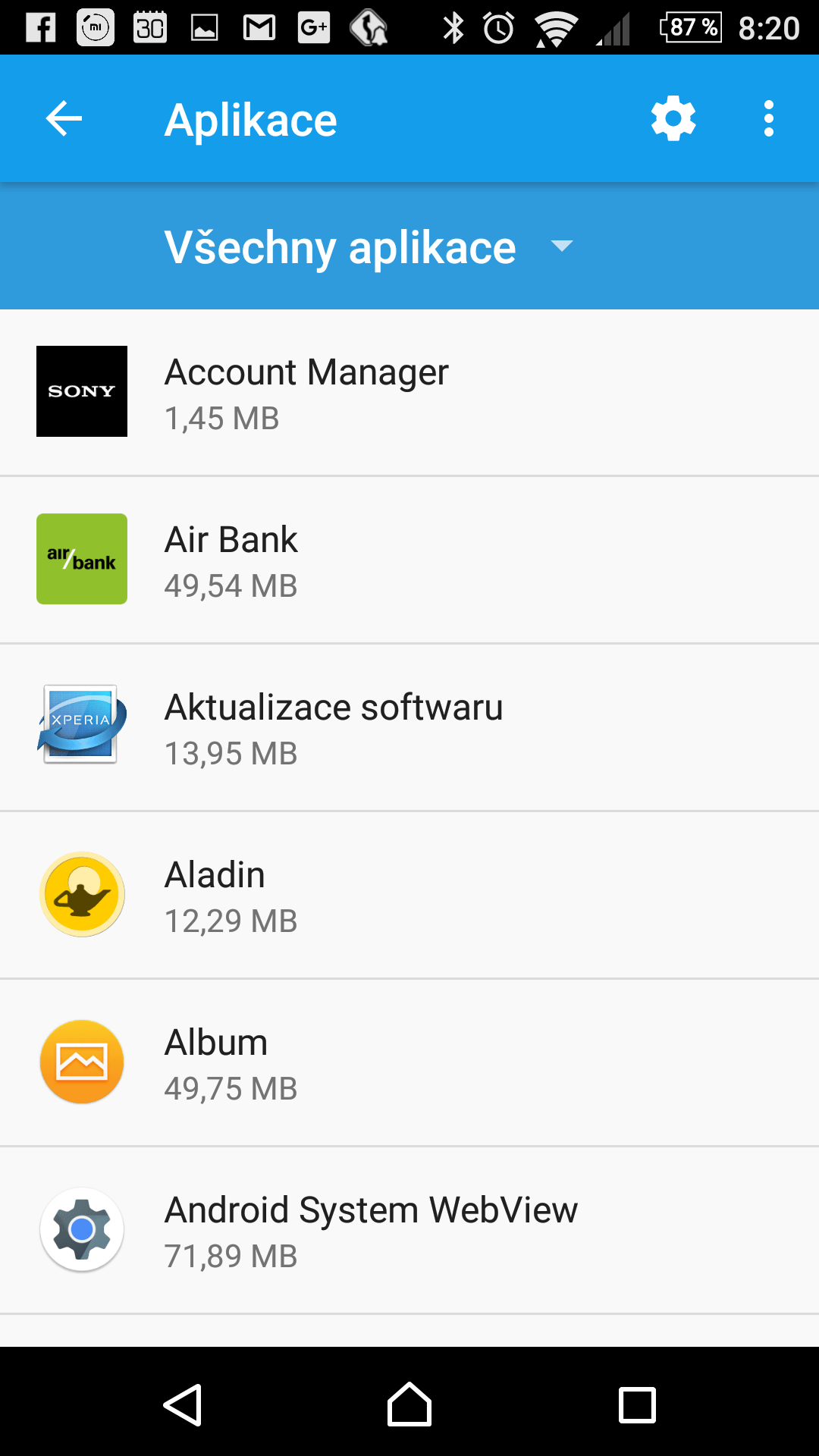Expand the Všechny aplikace dropdown

pos(369,247)
